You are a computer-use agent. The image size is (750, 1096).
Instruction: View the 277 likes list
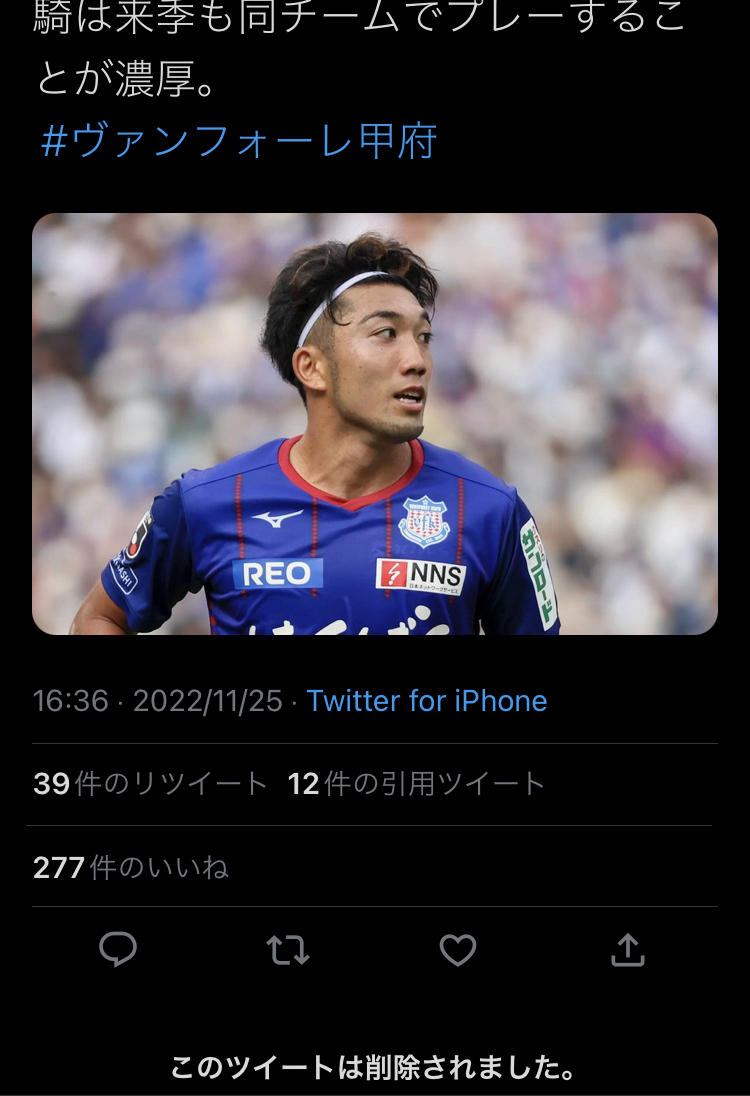(x=131, y=867)
